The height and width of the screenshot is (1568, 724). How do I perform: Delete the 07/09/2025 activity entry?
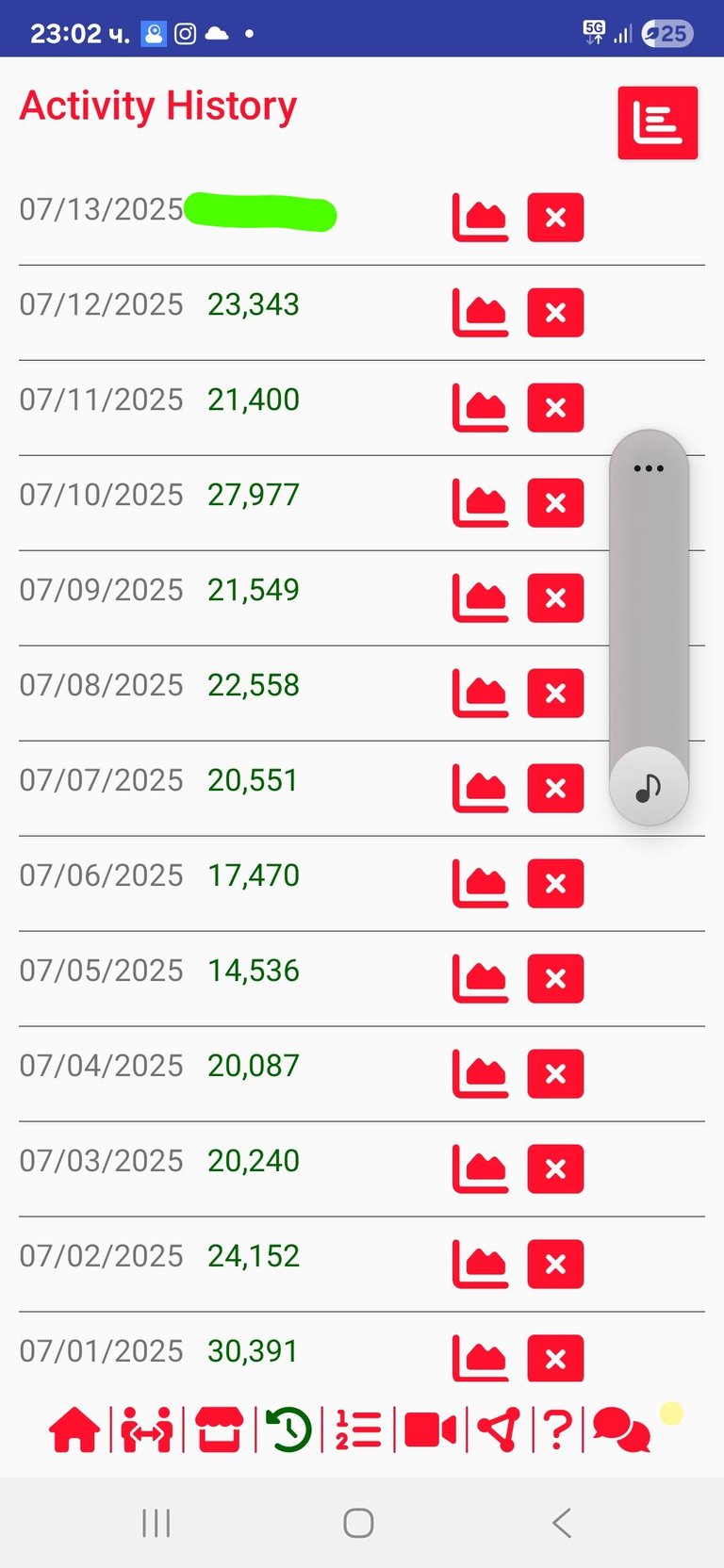click(x=555, y=598)
